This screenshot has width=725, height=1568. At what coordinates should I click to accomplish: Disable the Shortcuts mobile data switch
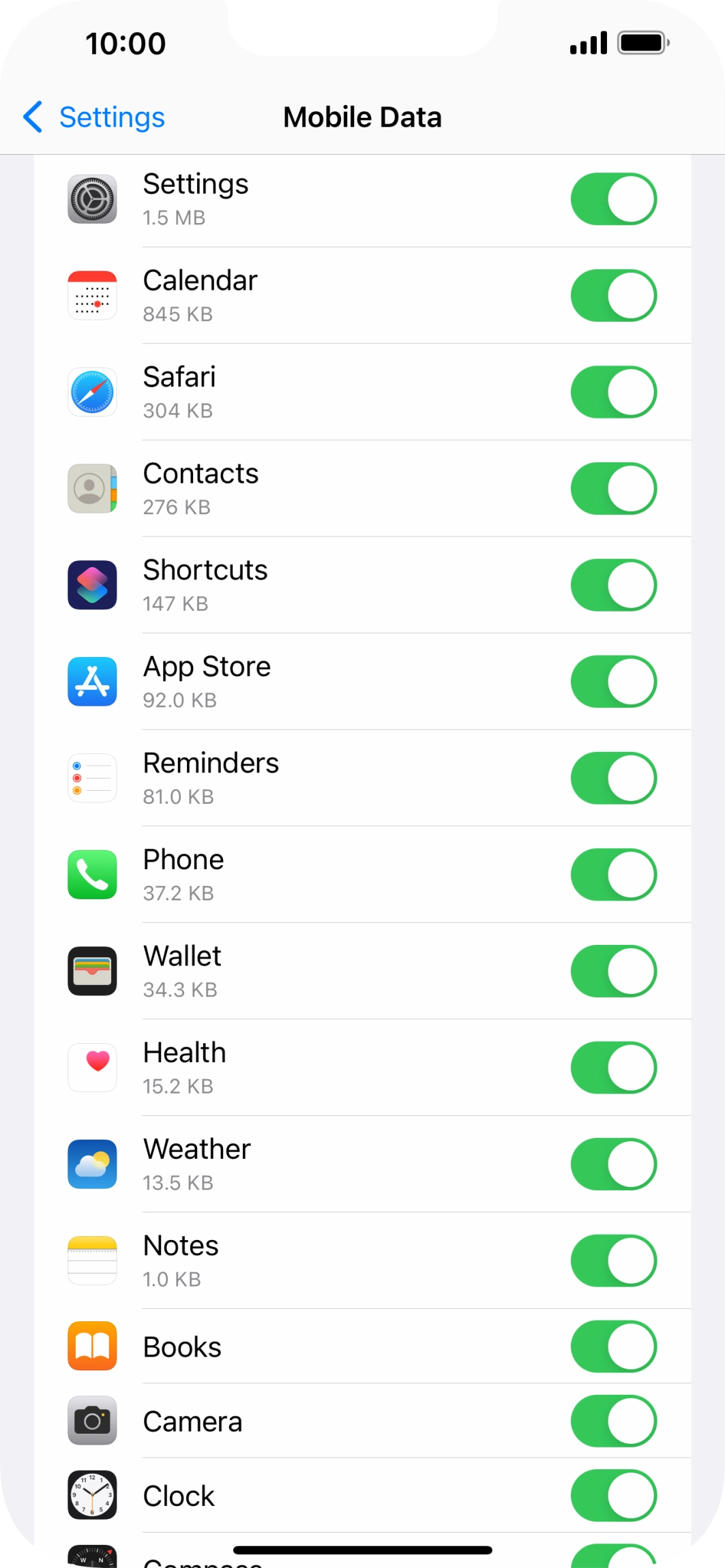click(613, 585)
